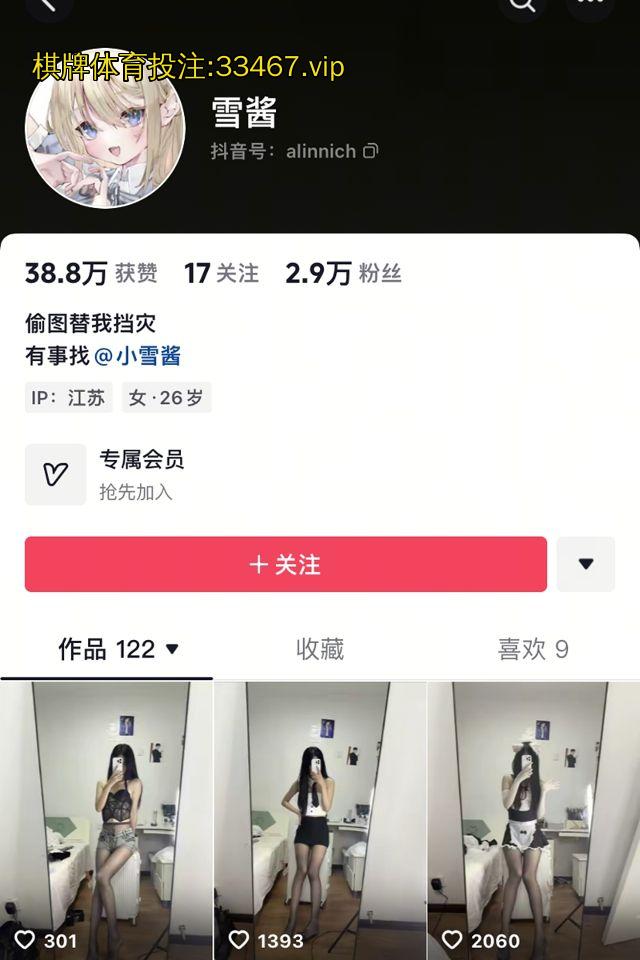Expand the dropdown arrow beside 关注
640x960 pixels.
[x=586, y=564]
